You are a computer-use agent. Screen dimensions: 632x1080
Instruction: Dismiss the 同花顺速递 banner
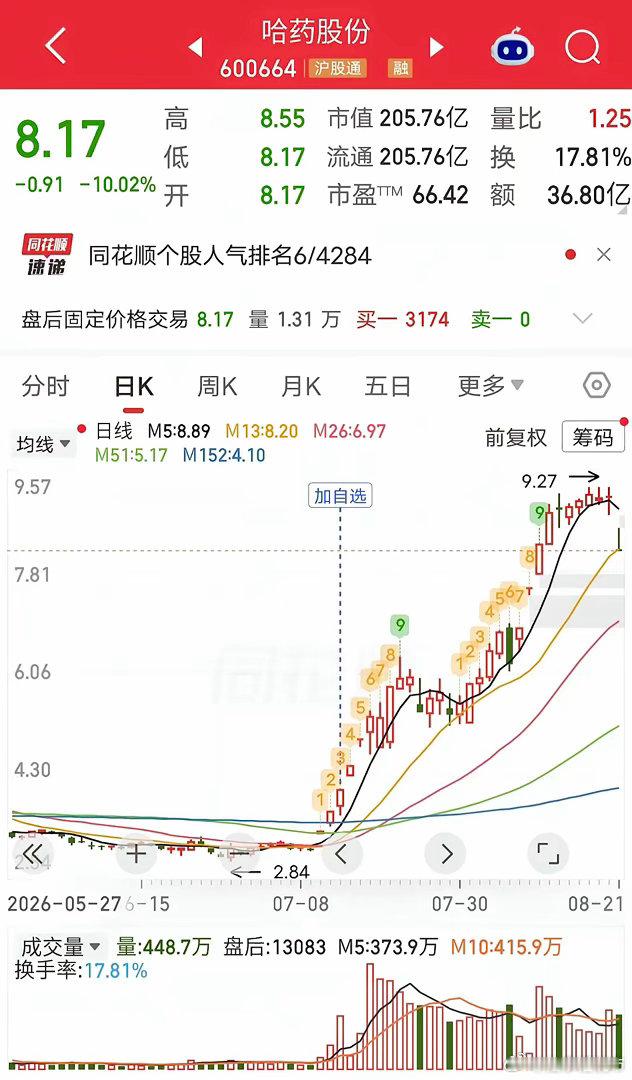pyautogui.click(x=604, y=255)
